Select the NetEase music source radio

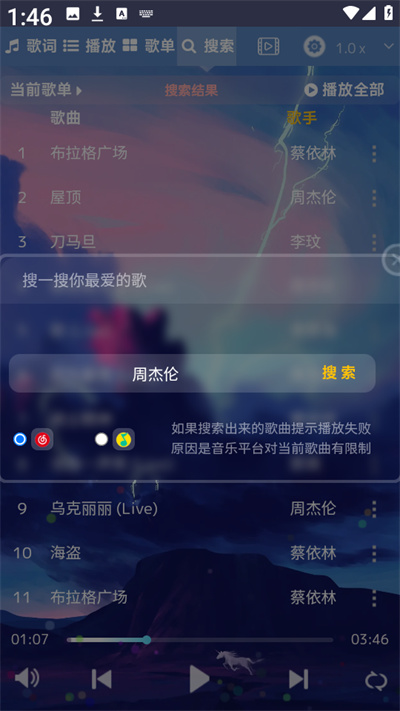point(20,439)
